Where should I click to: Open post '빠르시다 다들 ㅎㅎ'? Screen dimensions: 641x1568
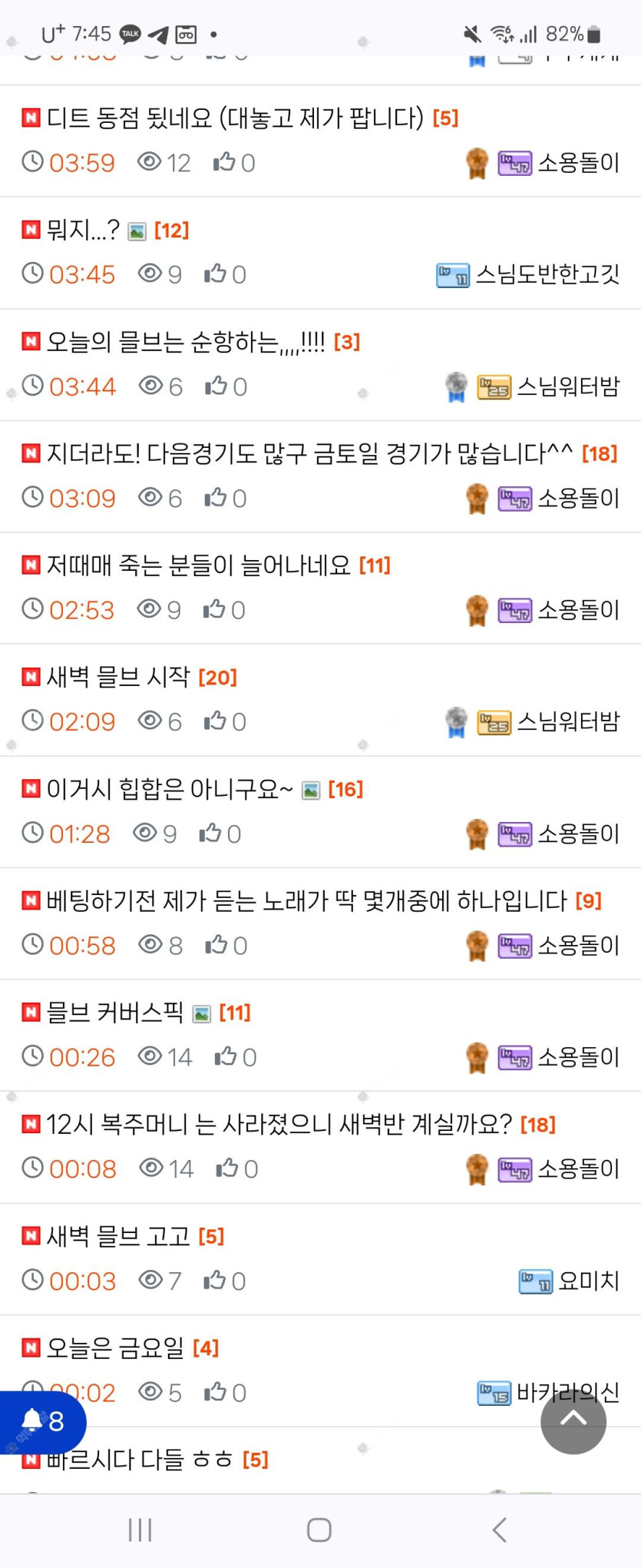(138, 1460)
